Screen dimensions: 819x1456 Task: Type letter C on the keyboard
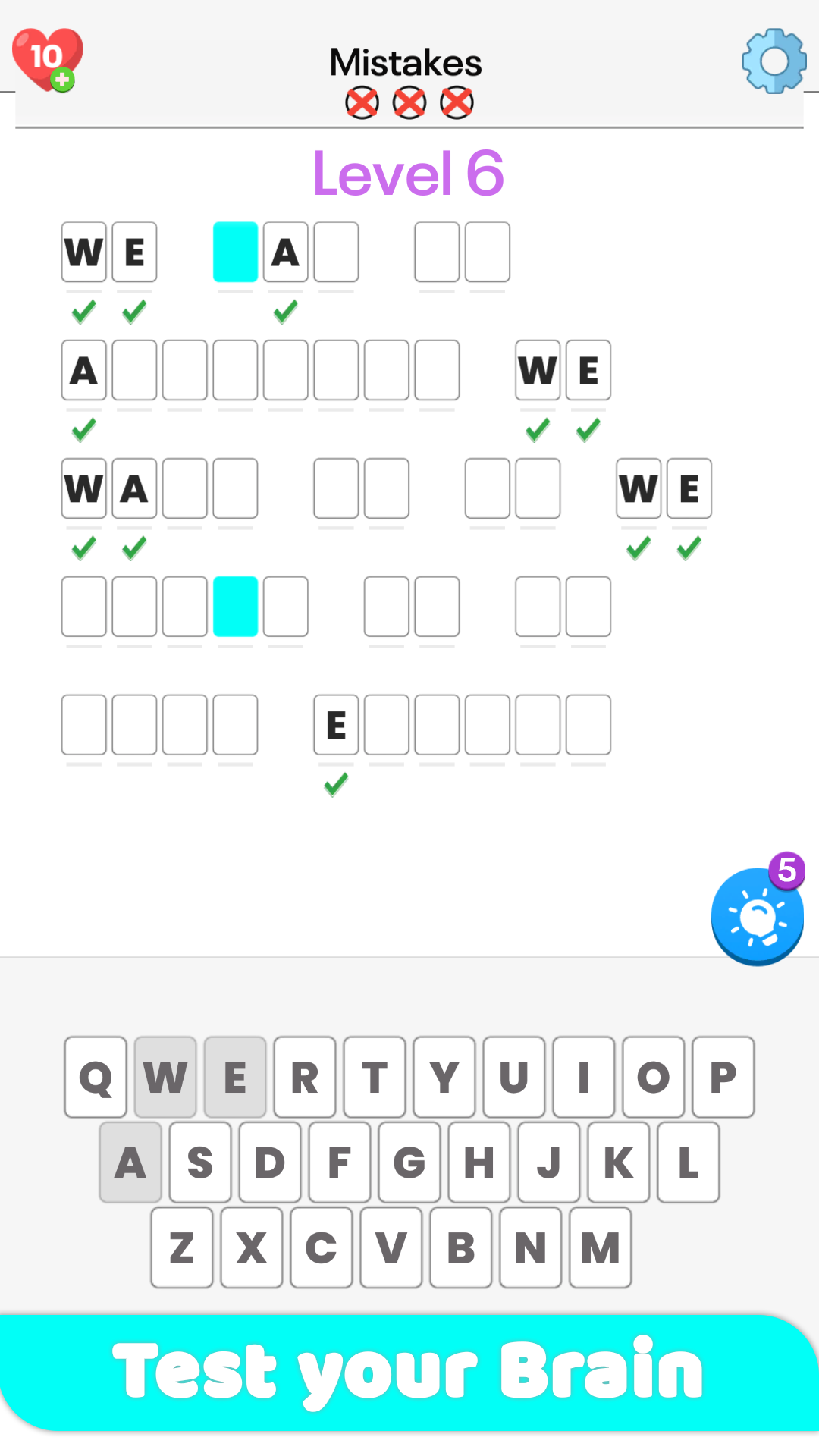point(322,1247)
